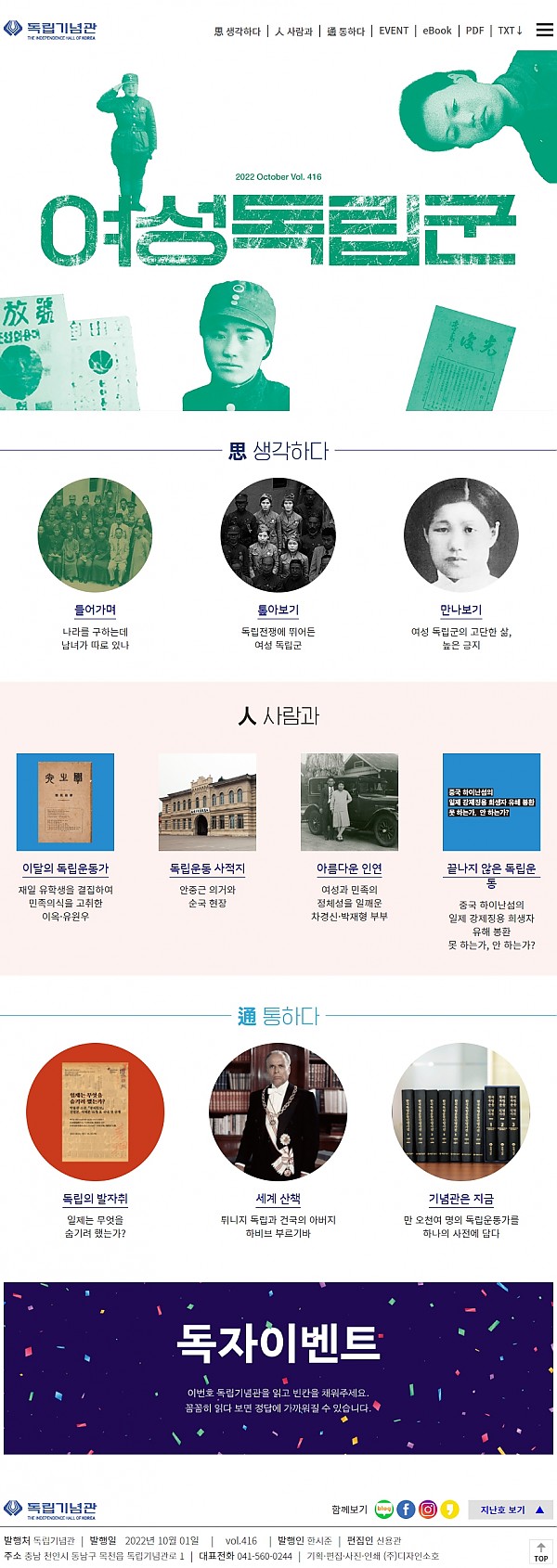Open 독립운동 사적지 about 안중근 의거

coord(207,868)
